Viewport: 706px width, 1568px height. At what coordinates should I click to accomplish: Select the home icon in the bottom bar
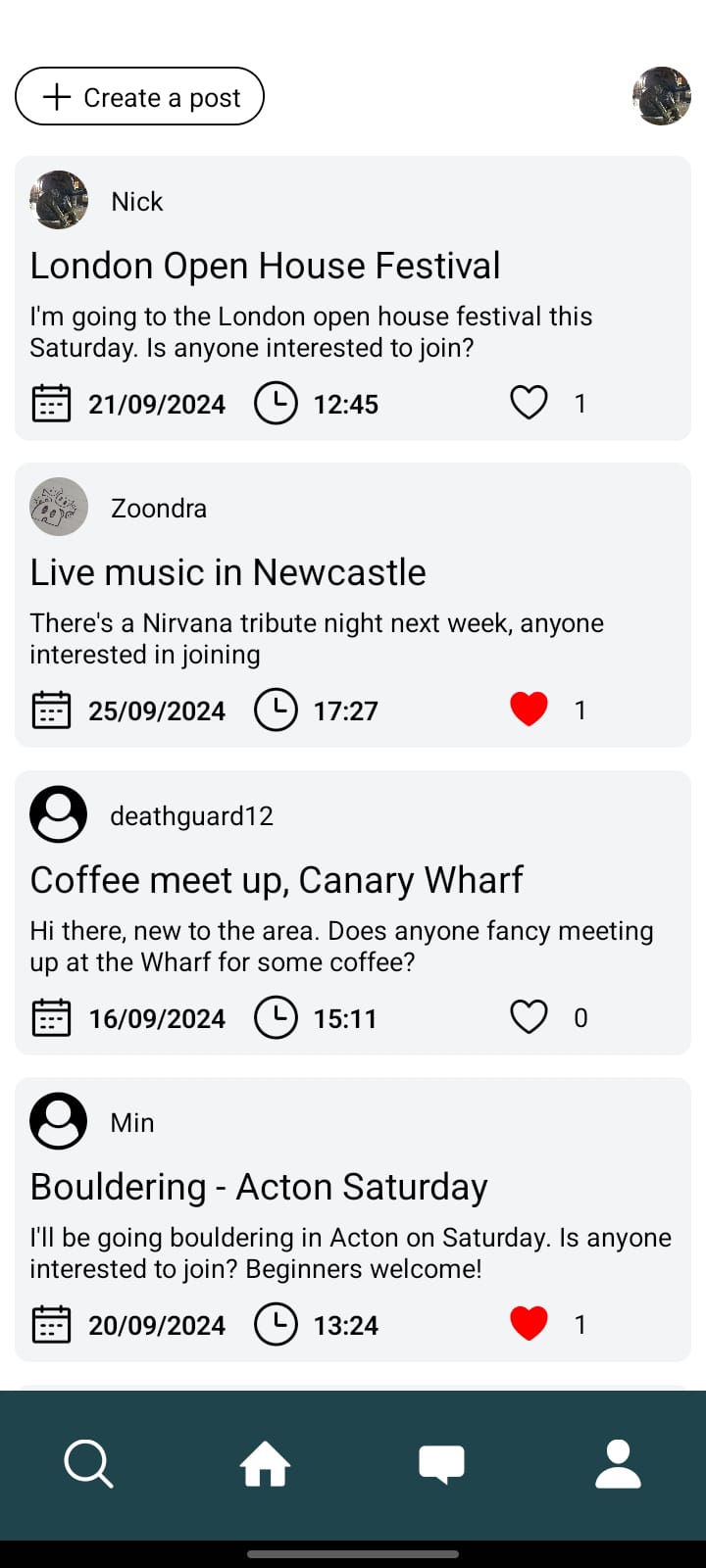tap(265, 1463)
